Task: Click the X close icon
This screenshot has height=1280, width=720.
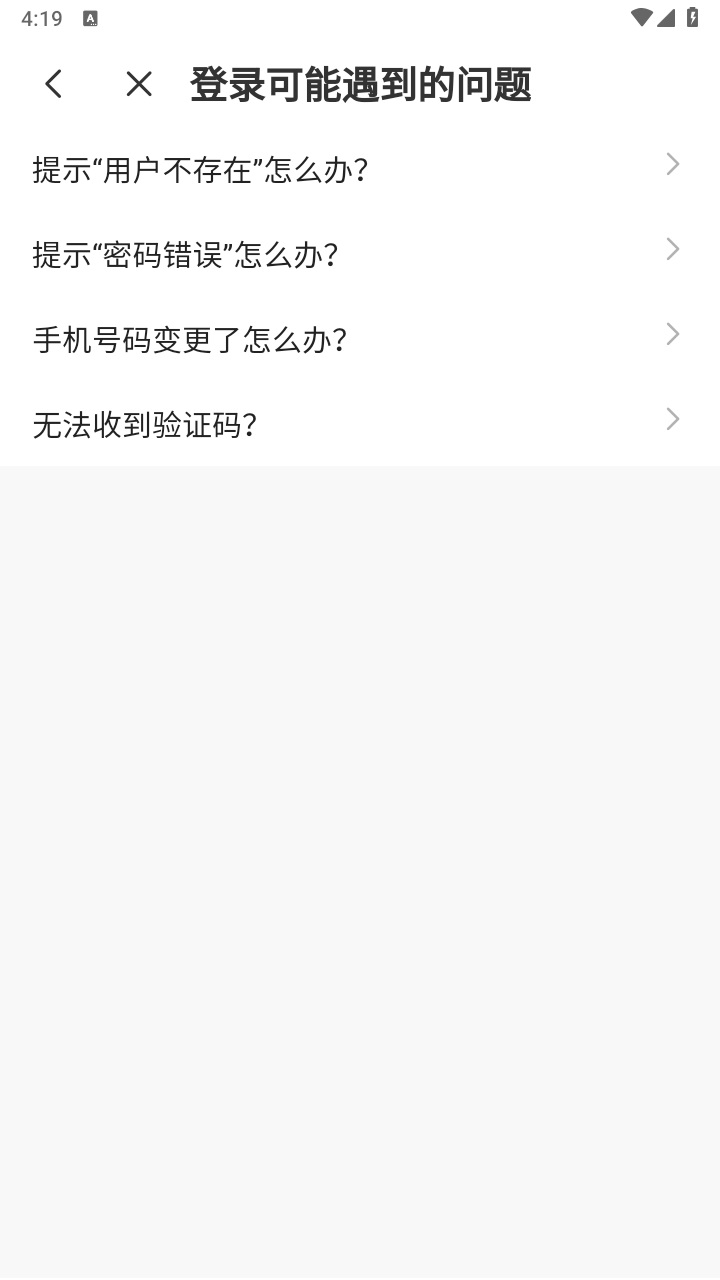Action: click(137, 85)
